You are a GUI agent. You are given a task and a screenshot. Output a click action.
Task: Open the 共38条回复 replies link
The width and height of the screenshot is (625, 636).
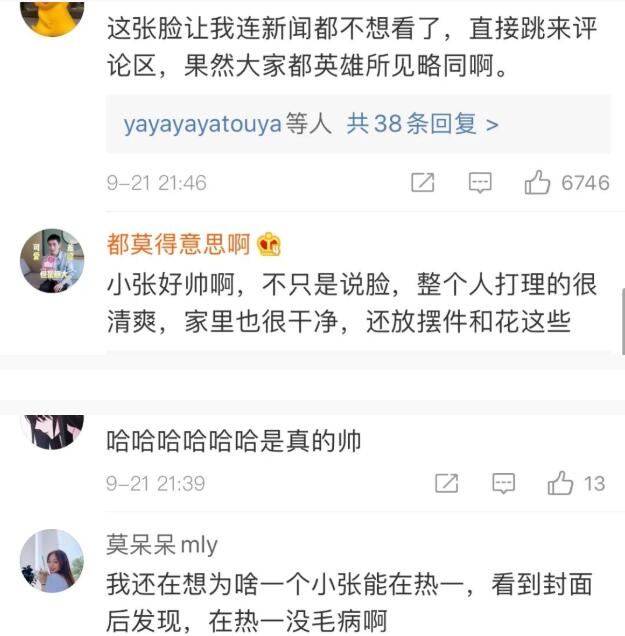point(422,124)
